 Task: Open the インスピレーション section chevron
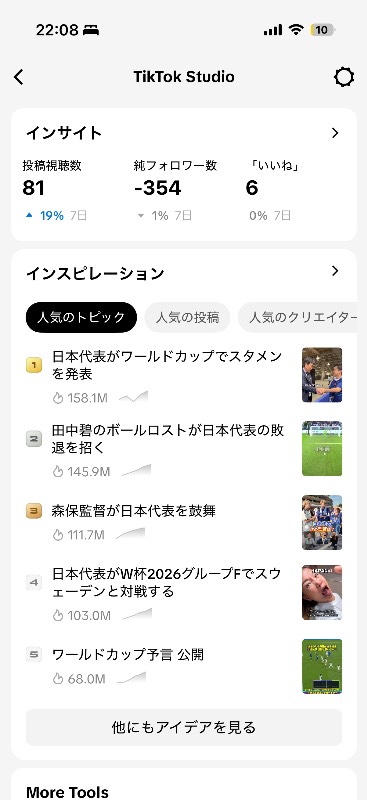point(335,271)
